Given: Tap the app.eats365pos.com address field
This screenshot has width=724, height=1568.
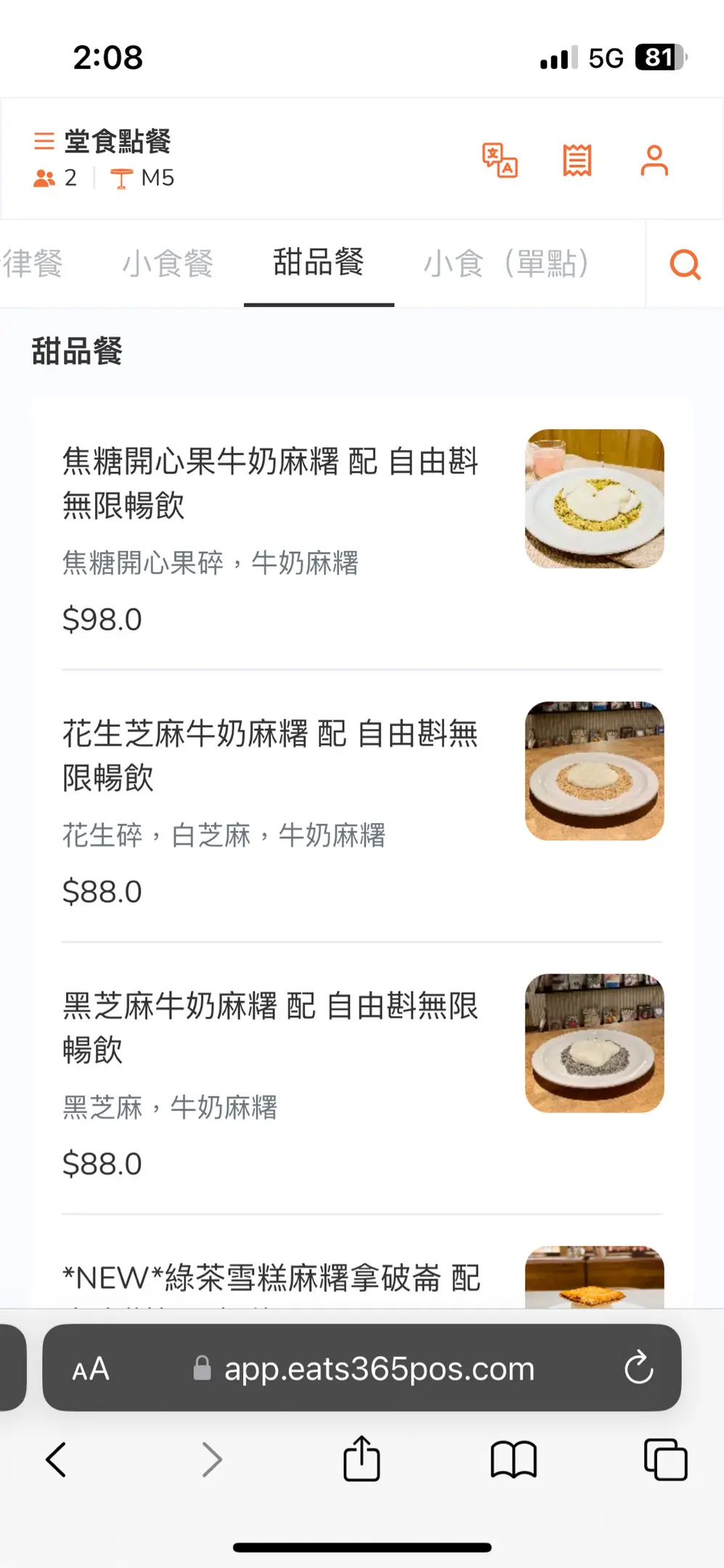Looking at the screenshot, I should [x=378, y=1369].
